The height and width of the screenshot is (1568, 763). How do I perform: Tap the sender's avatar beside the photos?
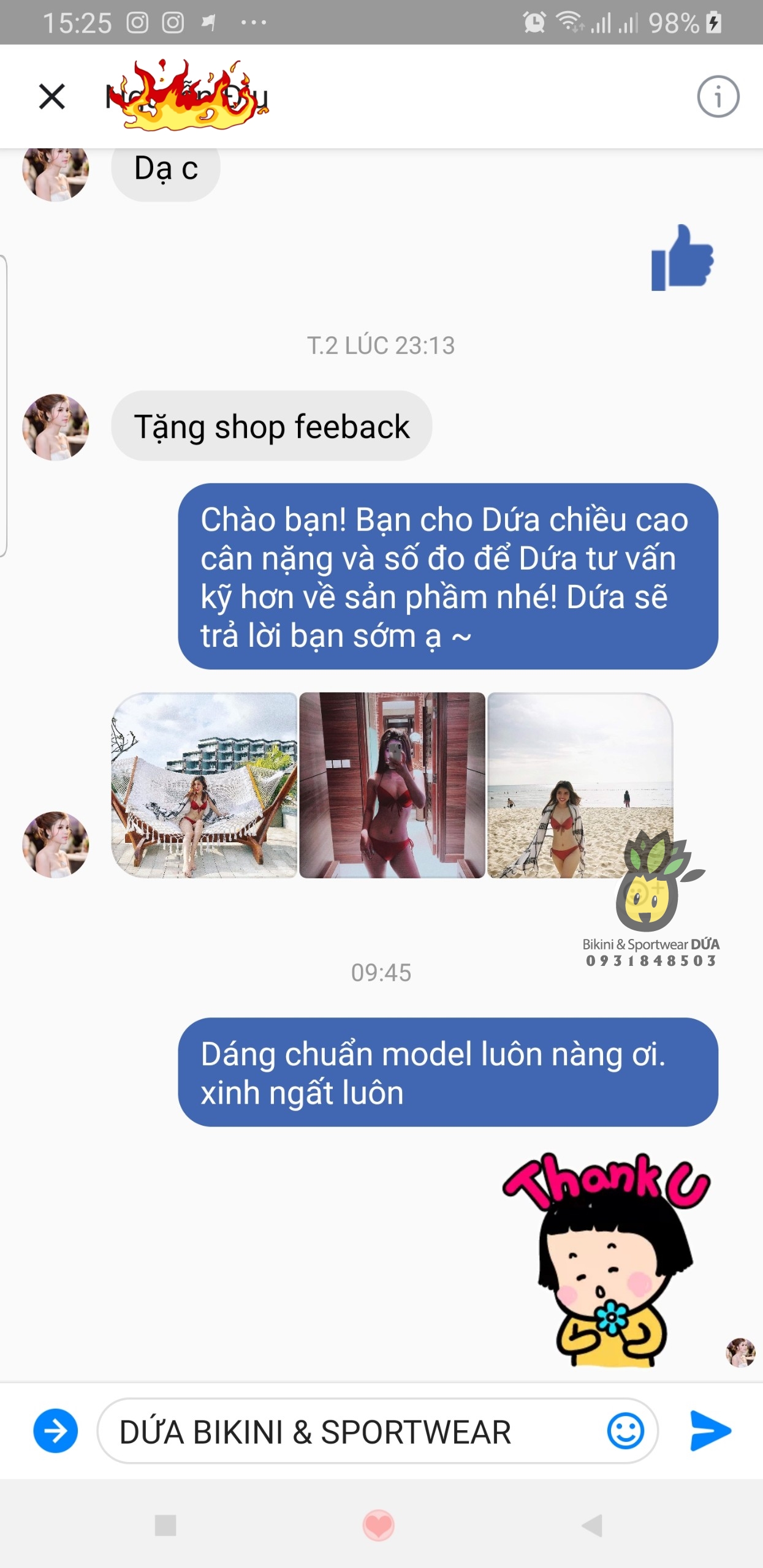click(x=56, y=845)
